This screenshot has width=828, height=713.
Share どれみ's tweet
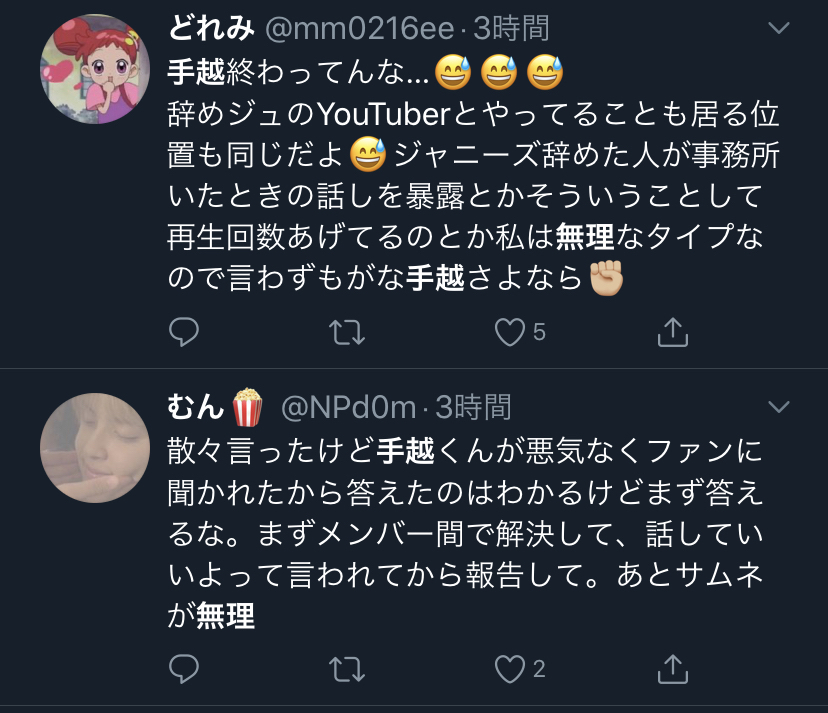point(674,332)
